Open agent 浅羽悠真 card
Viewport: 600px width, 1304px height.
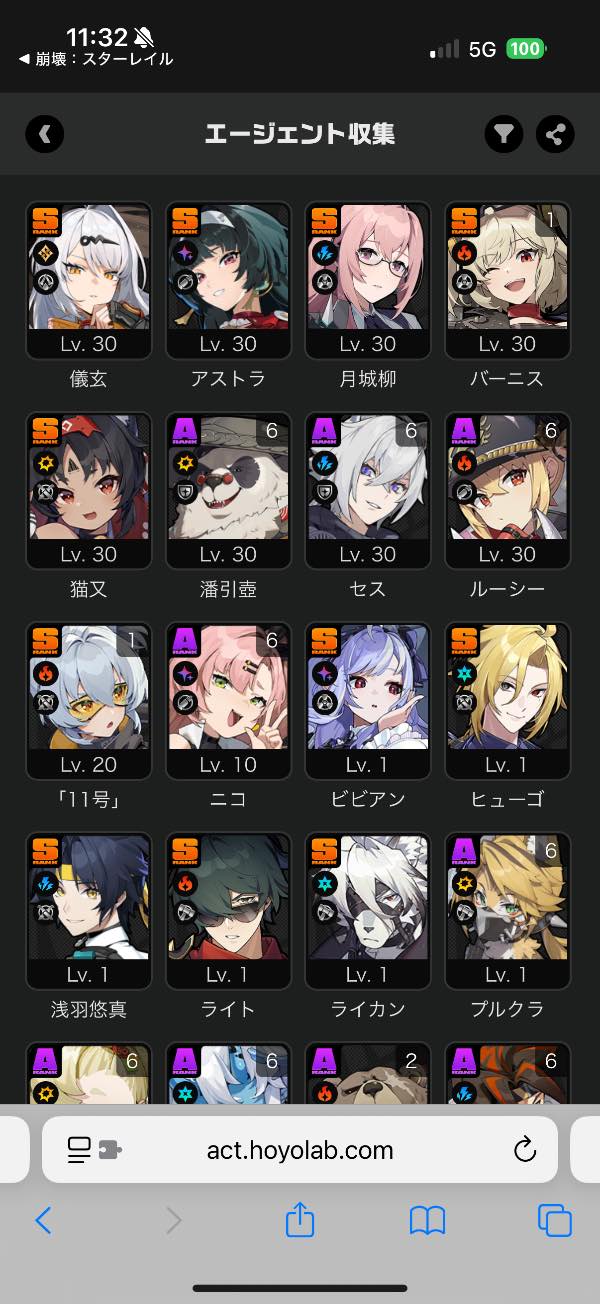click(x=88, y=910)
